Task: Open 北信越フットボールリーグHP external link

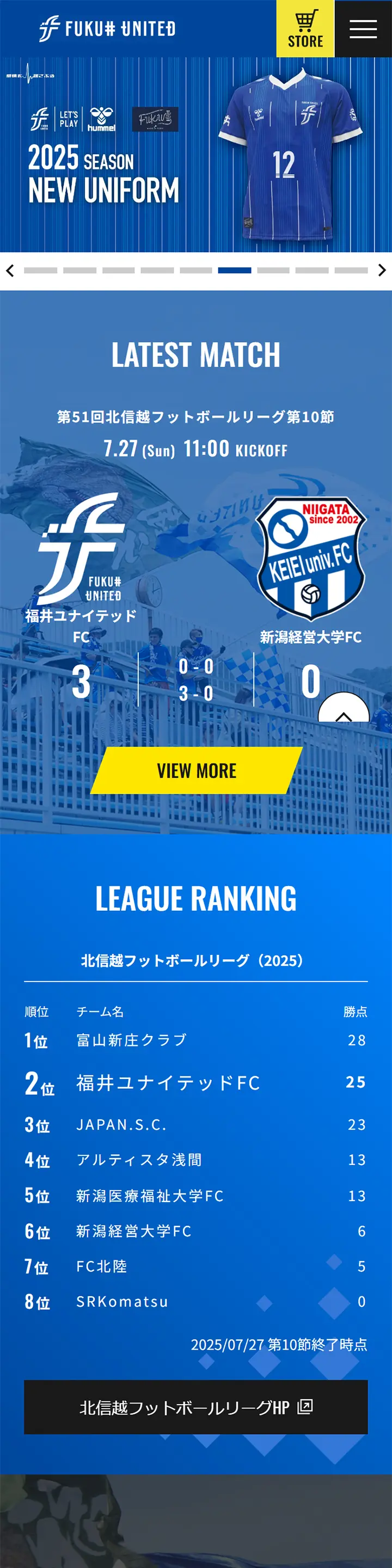Action: tap(196, 1407)
